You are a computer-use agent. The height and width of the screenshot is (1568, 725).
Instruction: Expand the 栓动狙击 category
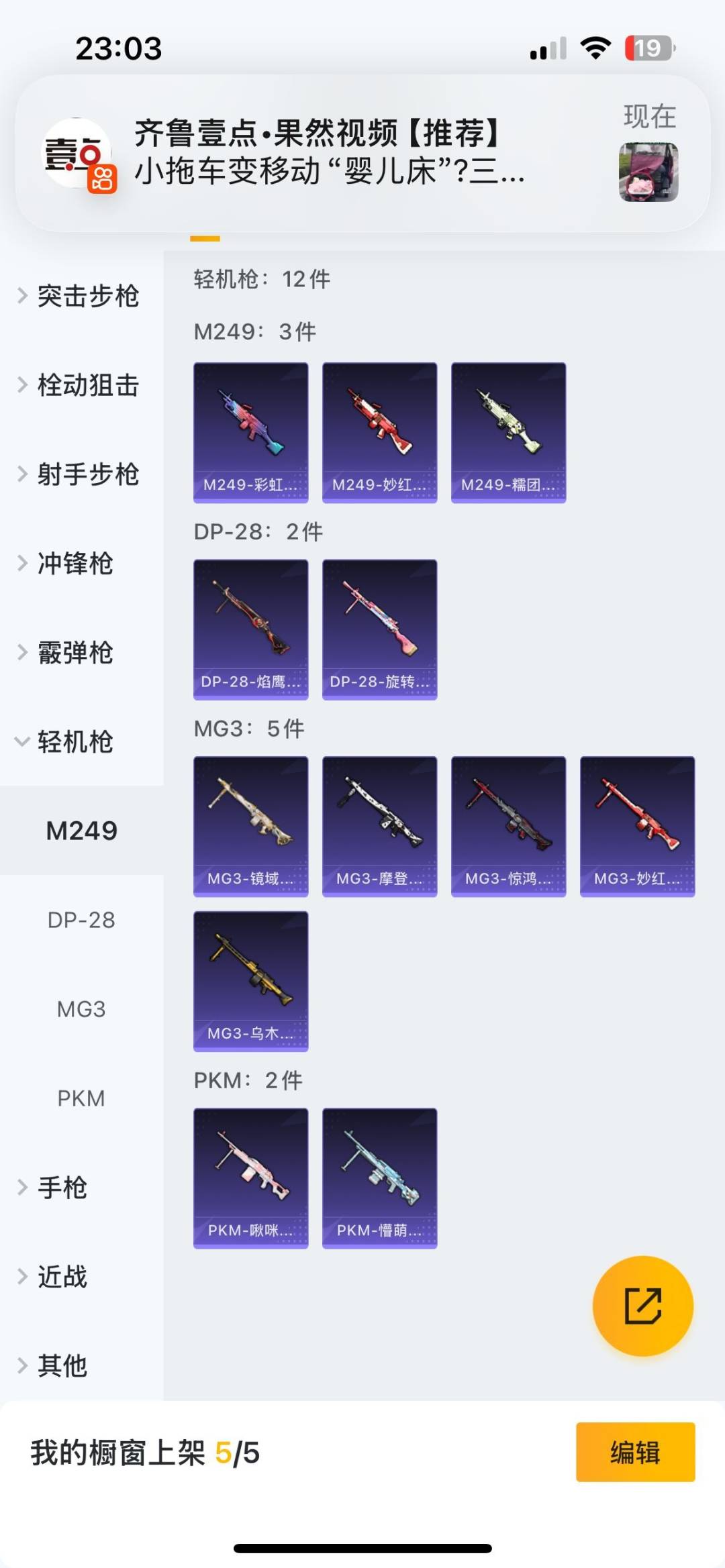pos(81,385)
